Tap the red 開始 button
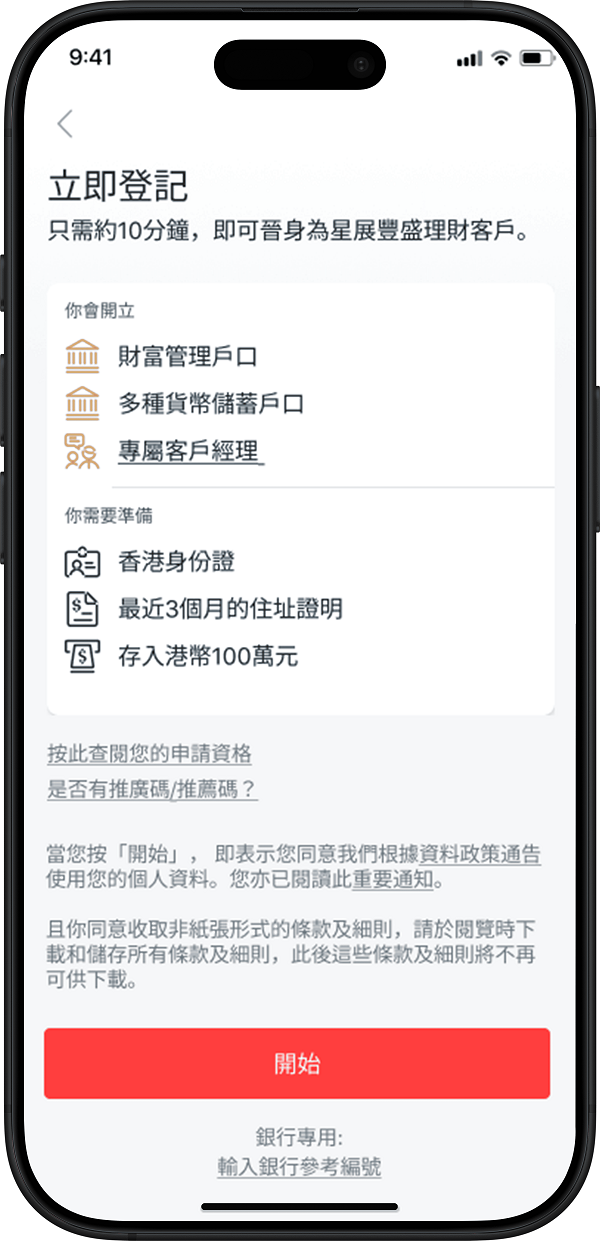This screenshot has width=600, height=1241. click(x=297, y=1063)
